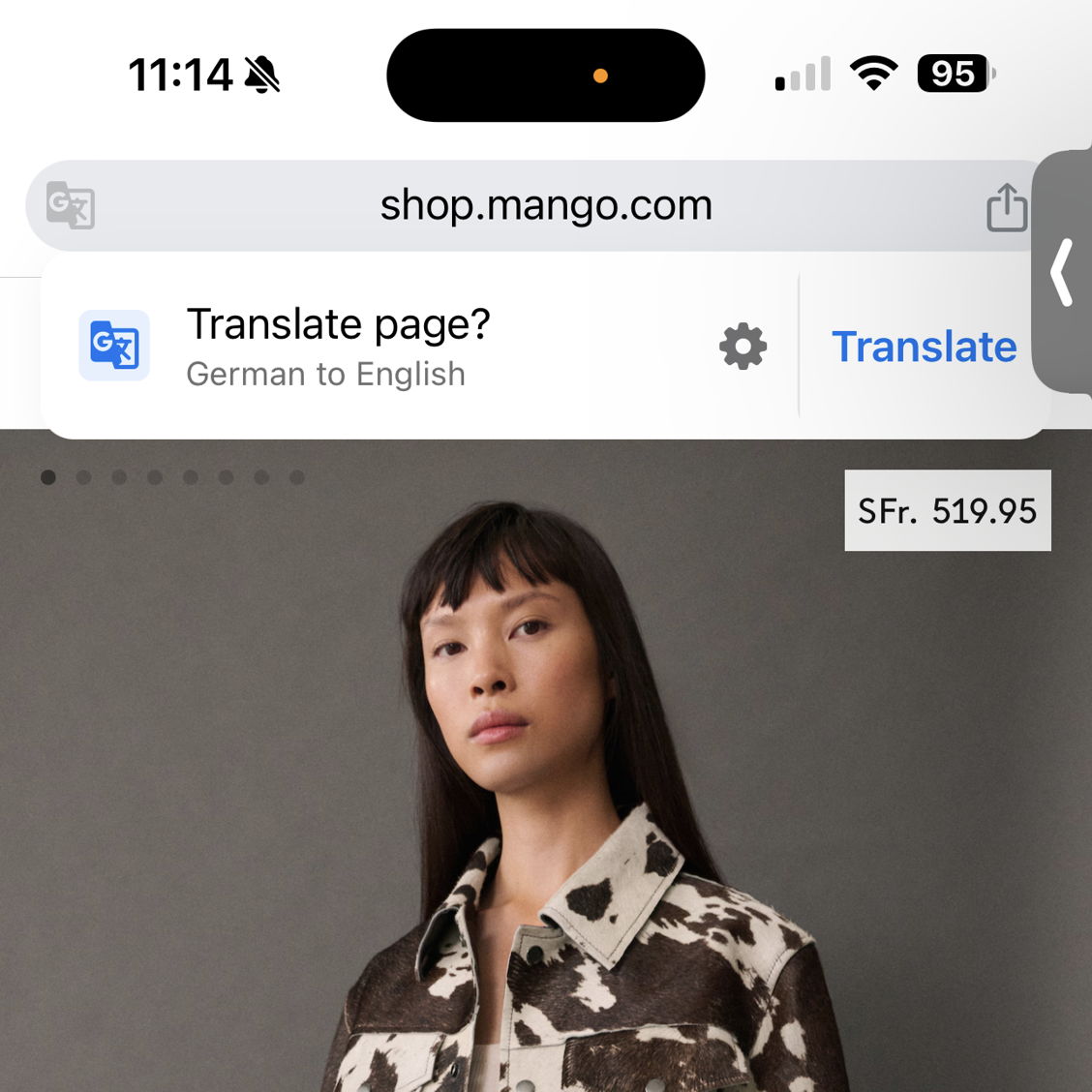This screenshot has width=1092, height=1092.
Task: Tap the shop.mango.com address bar
Action: click(x=545, y=205)
